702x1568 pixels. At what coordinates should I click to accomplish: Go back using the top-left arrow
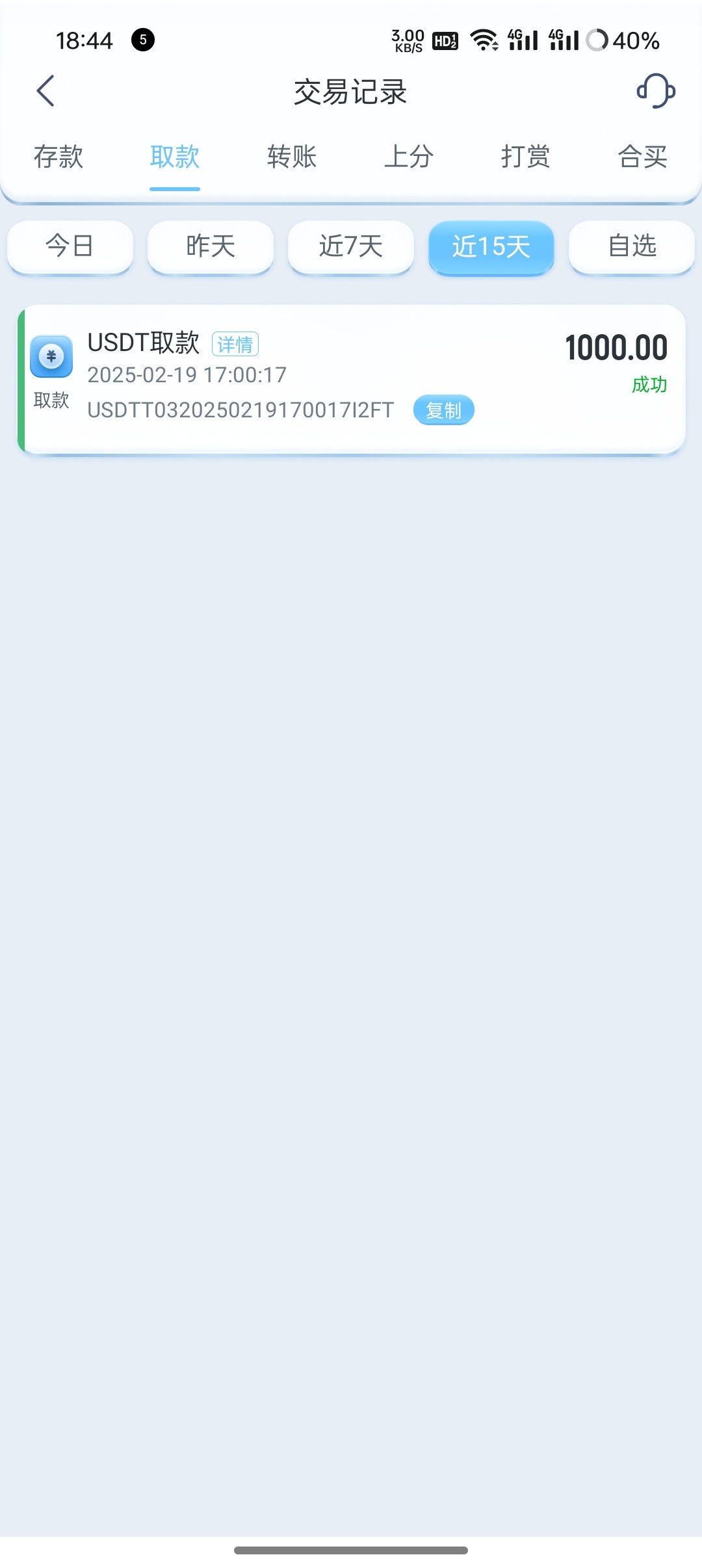[45, 91]
